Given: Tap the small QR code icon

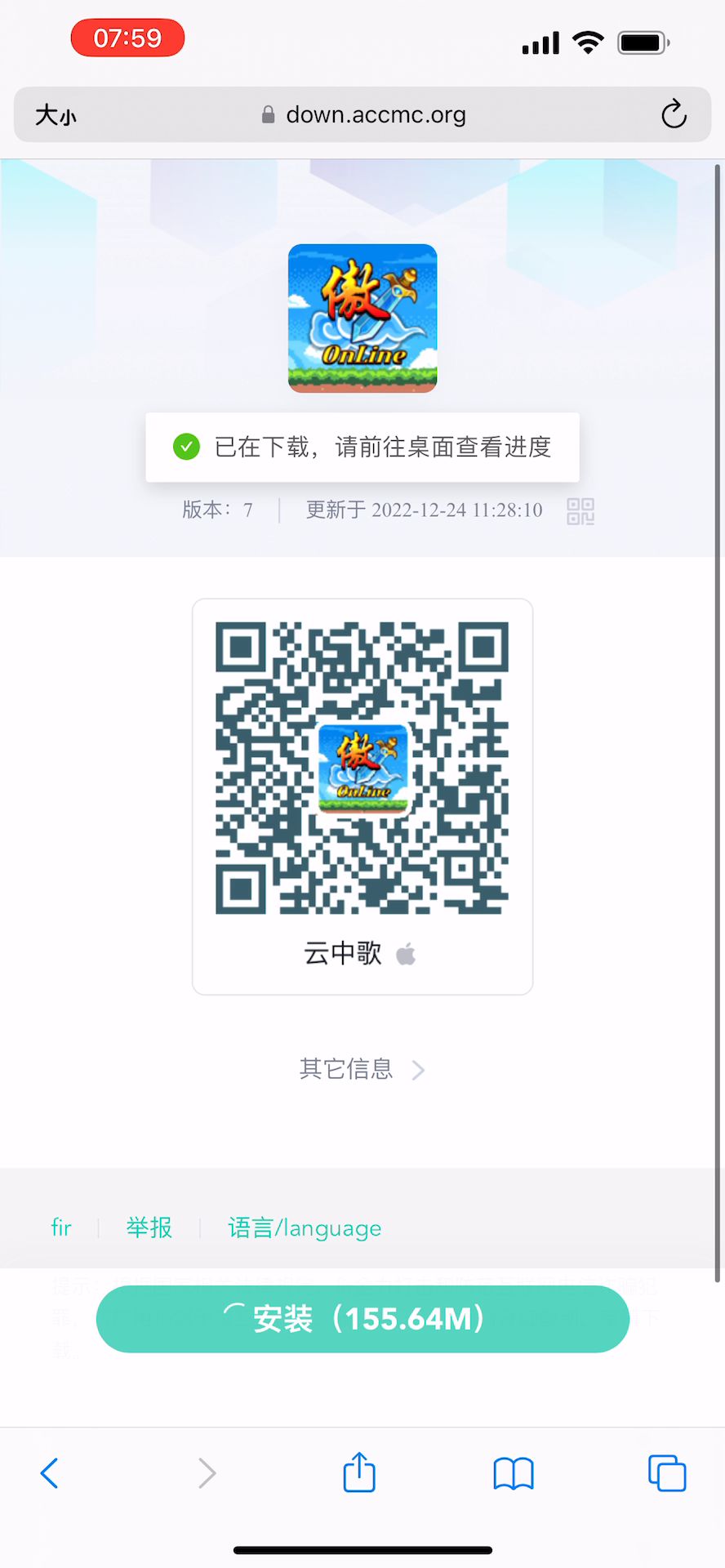Looking at the screenshot, I should (580, 511).
